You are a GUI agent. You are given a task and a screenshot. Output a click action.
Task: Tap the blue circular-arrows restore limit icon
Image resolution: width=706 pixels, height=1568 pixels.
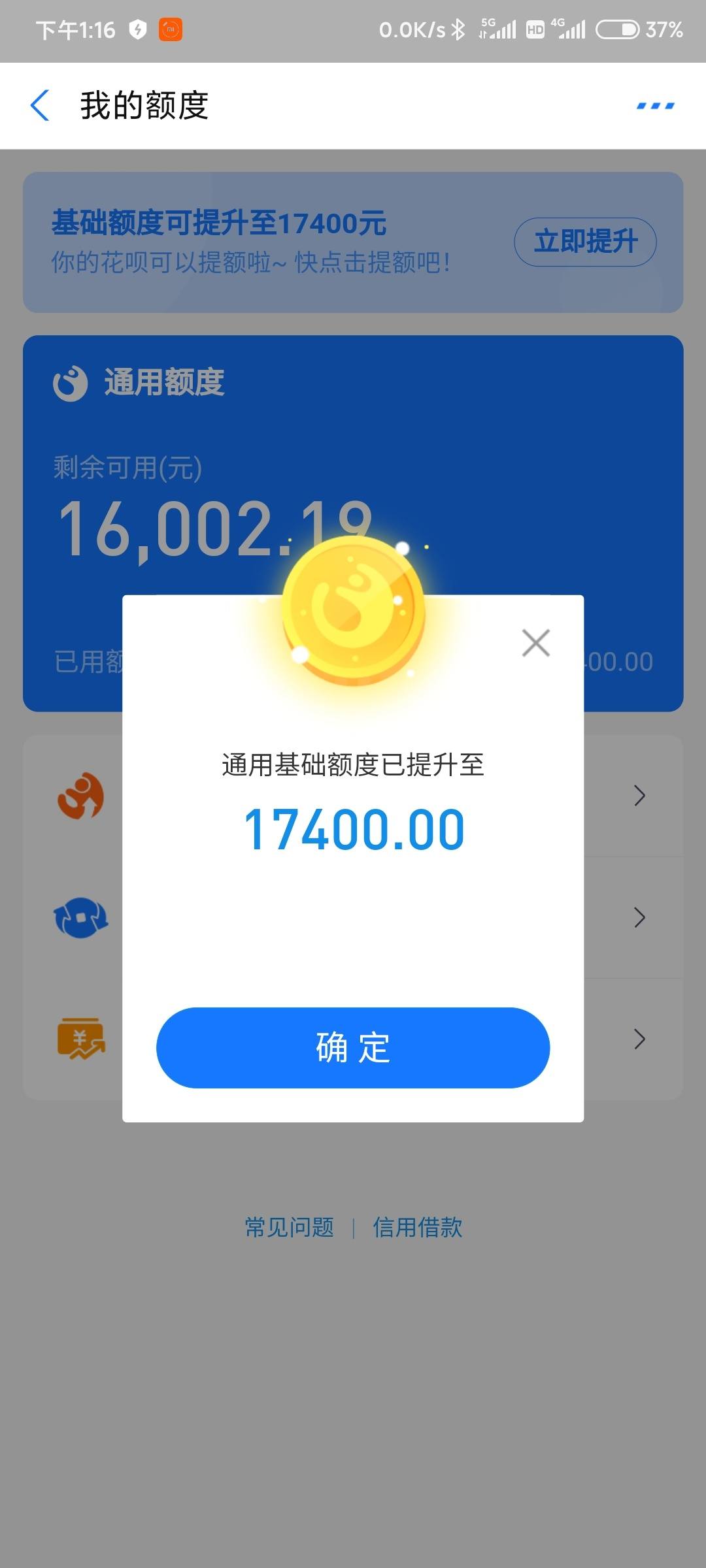coord(82,917)
